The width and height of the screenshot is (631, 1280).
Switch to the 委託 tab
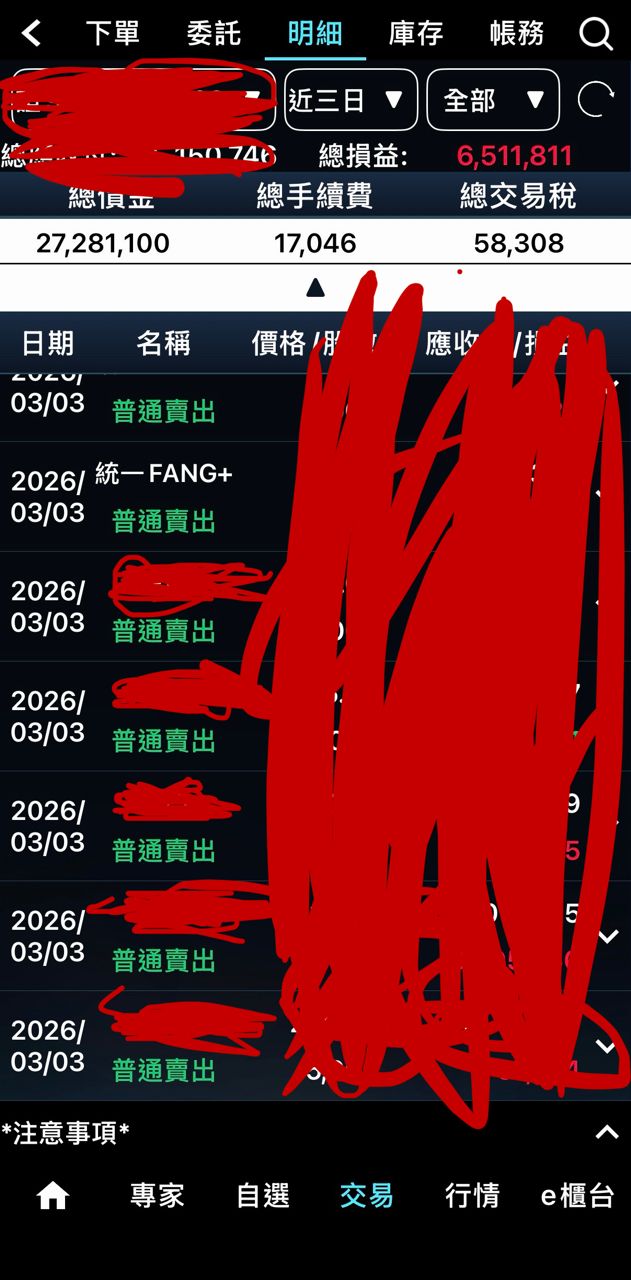click(213, 34)
